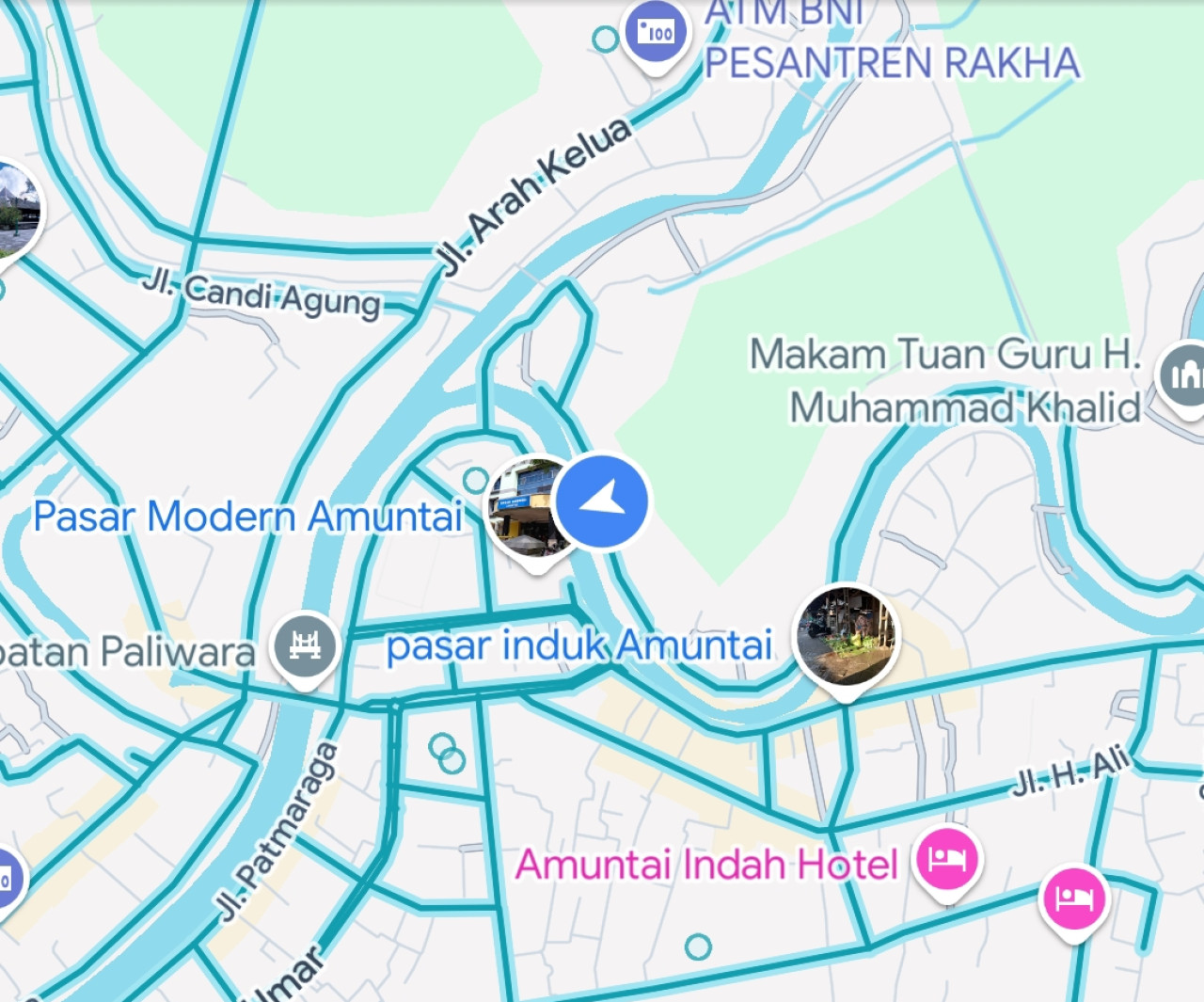This screenshot has height=1002, width=1204.
Task: Tap the blue current location arrow
Action: click(x=601, y=501)
